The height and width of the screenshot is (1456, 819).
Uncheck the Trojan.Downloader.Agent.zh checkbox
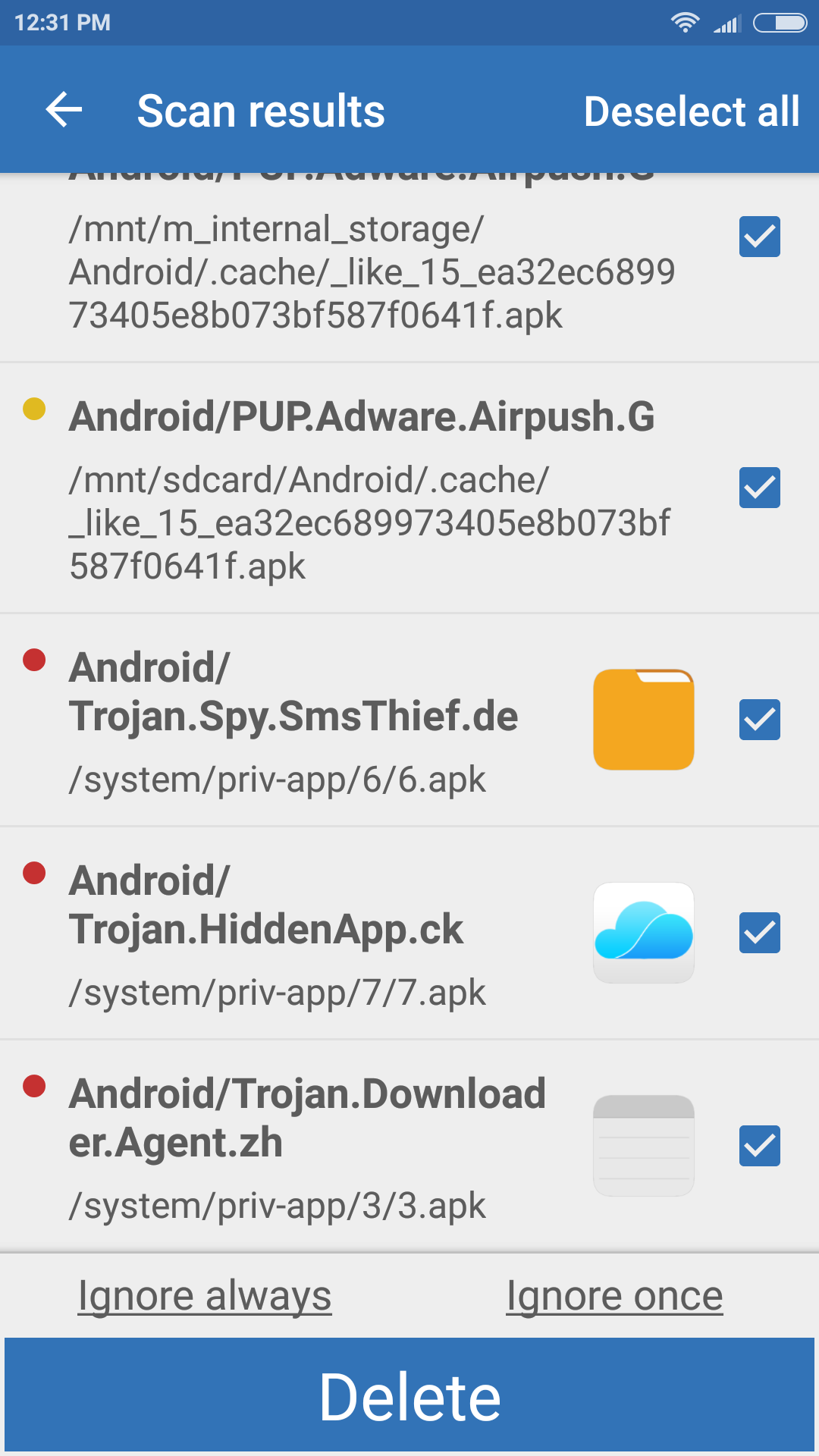(759, 1146)
